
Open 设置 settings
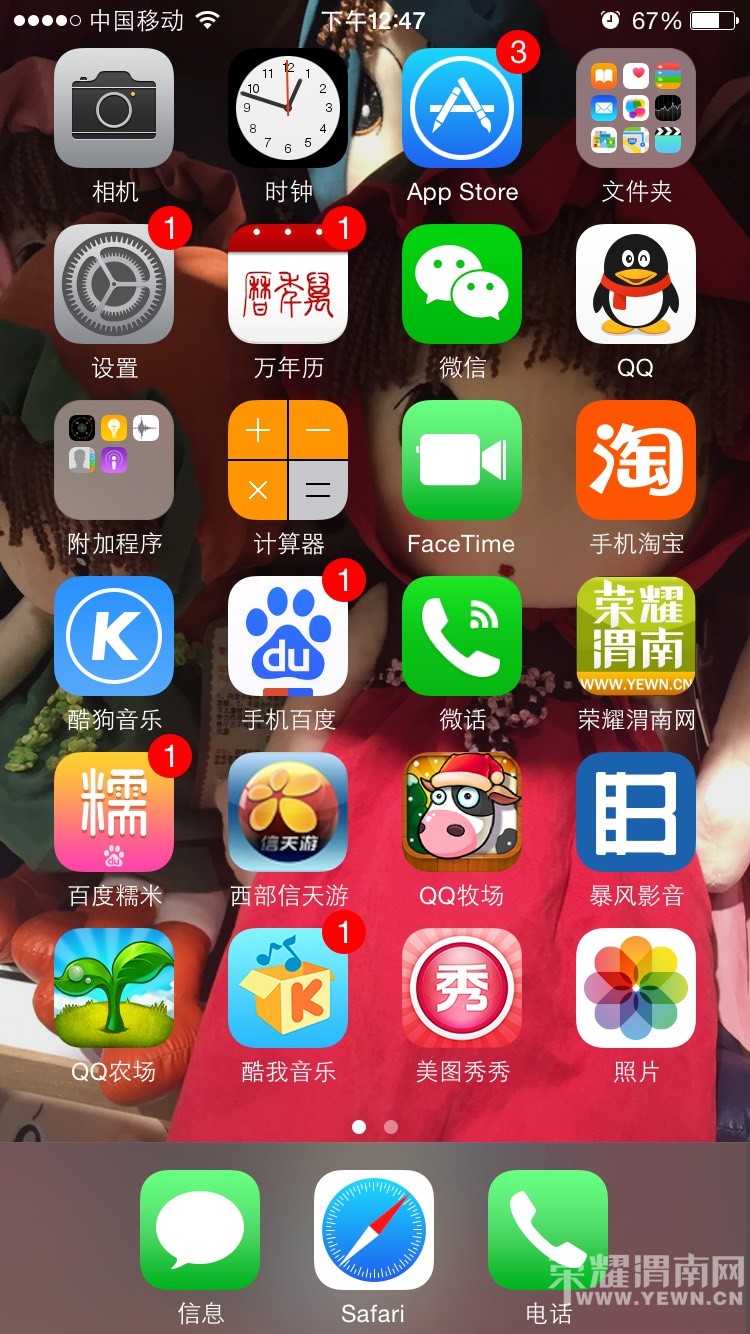114,284
